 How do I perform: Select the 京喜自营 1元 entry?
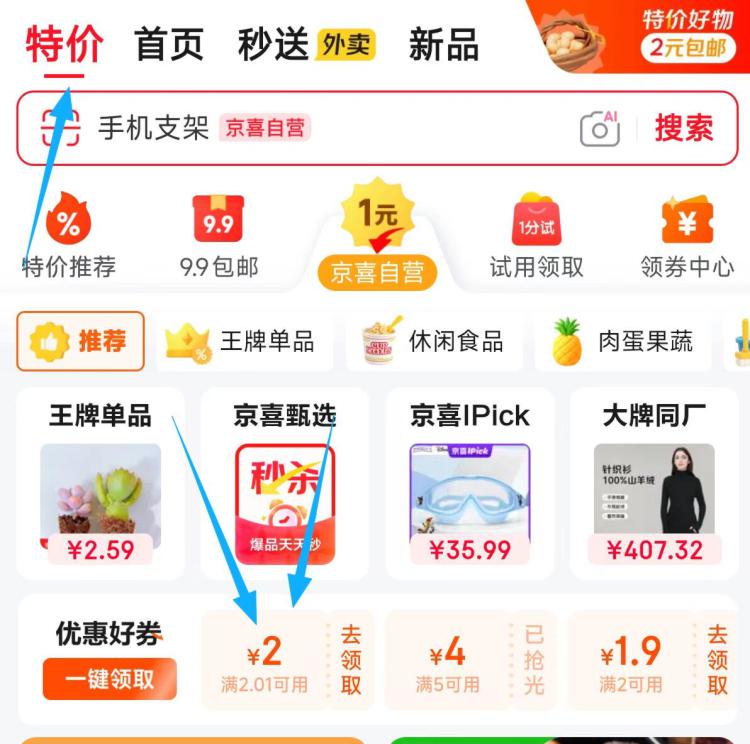point(377,234)
